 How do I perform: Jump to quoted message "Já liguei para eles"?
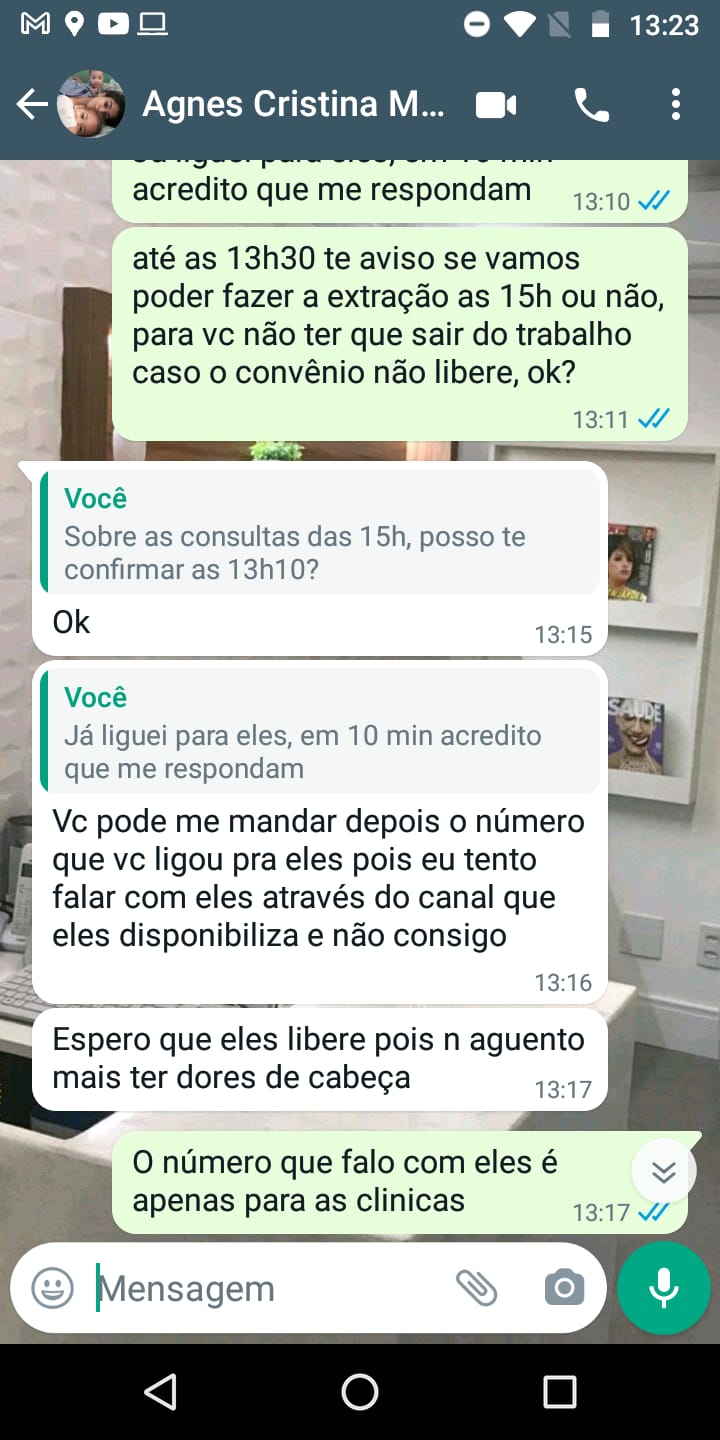320,733
